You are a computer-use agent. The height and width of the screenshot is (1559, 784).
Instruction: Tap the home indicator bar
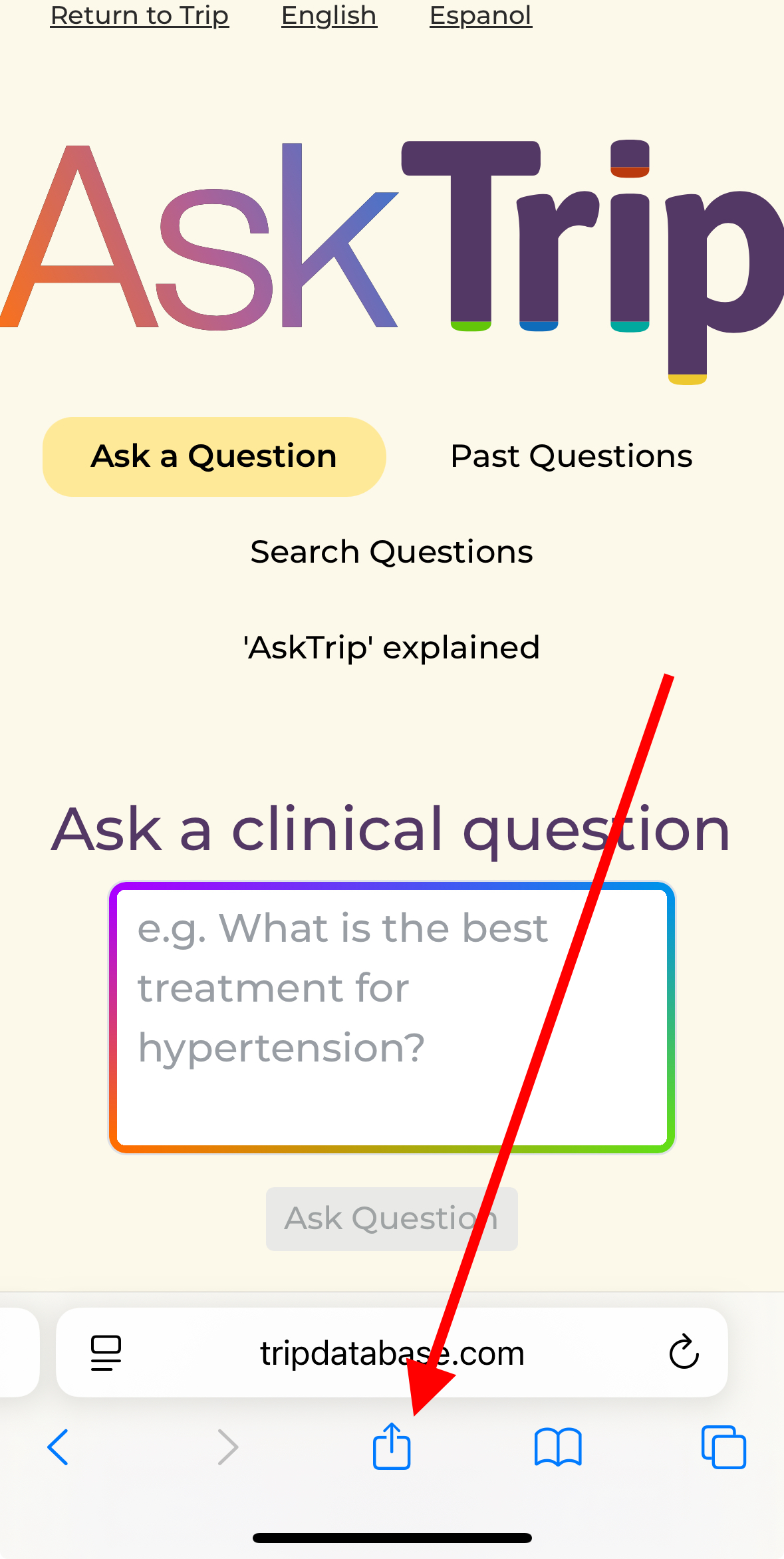tap(392, 1537)
